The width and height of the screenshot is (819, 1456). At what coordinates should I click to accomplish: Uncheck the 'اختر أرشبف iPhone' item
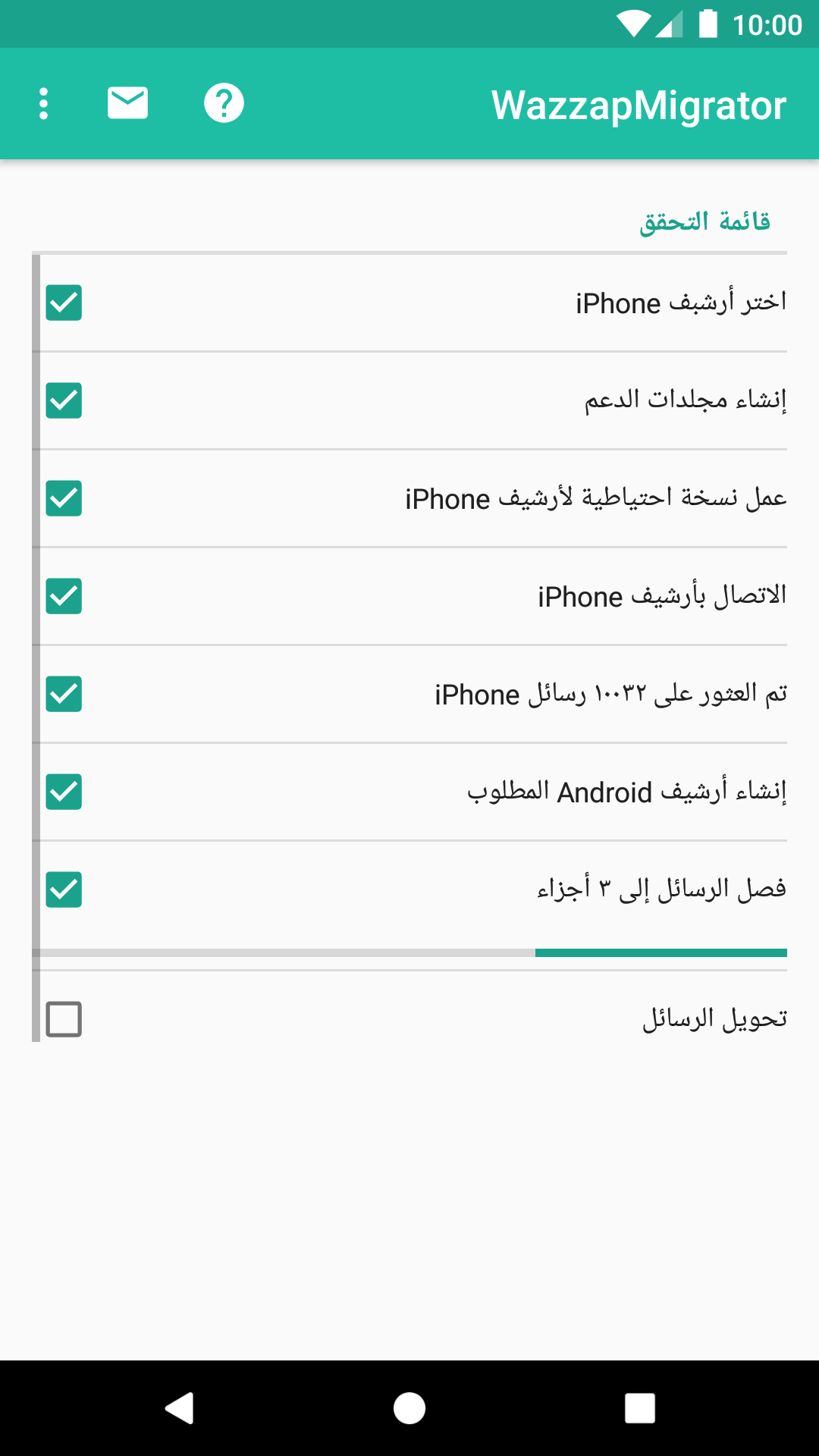pos(64,303)
